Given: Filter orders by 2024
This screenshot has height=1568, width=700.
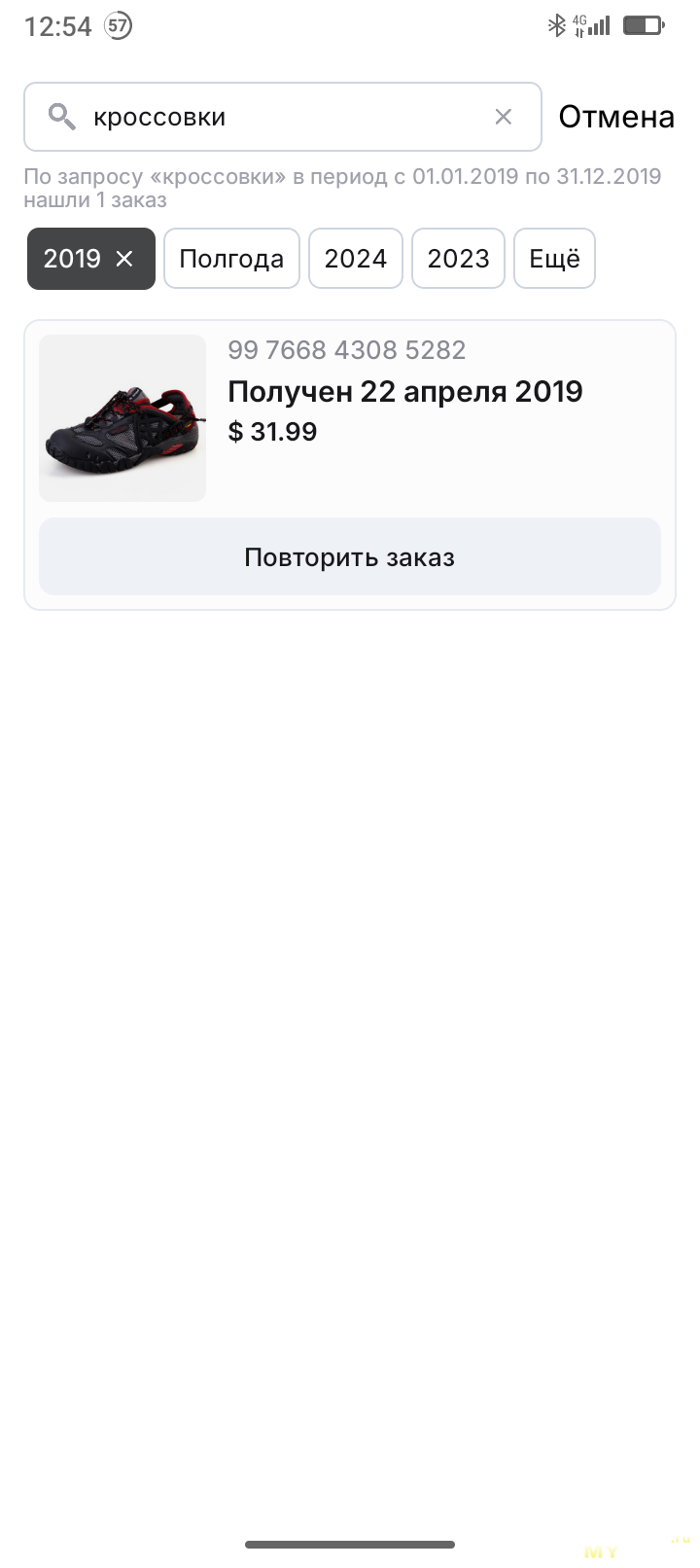Looking at the screenshot, I should click(x=356, y=259).
